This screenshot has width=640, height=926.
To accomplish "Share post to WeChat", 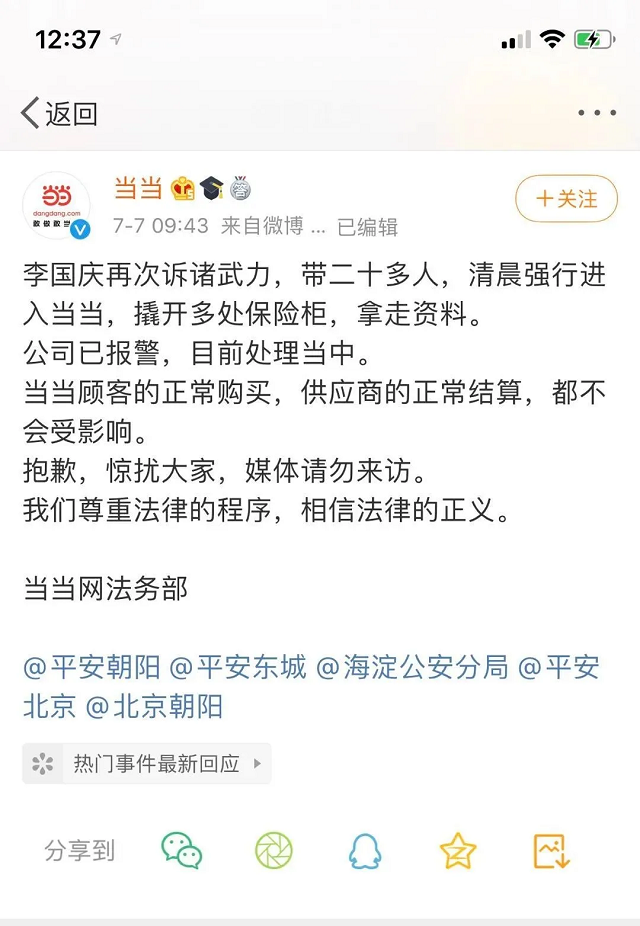I will (182, 851).
